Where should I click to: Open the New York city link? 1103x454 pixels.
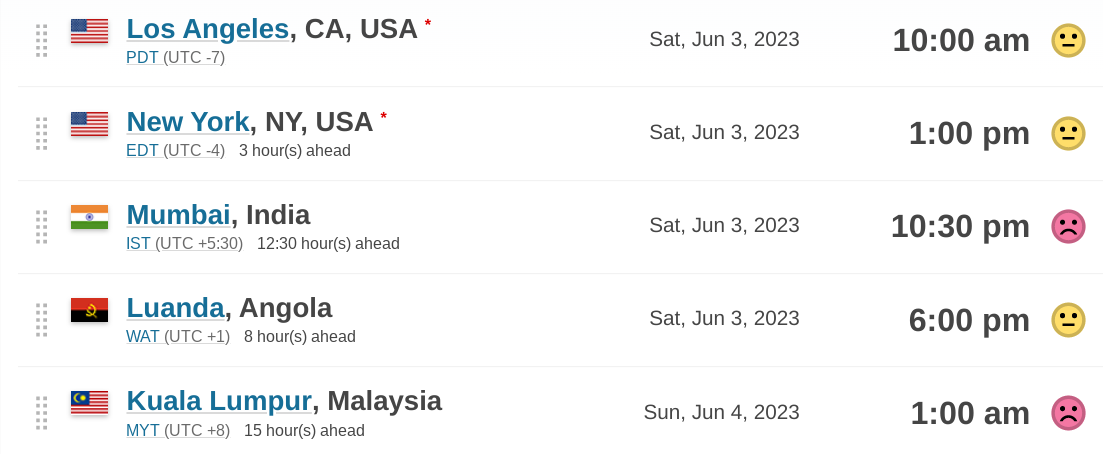(x=187, y=122)
